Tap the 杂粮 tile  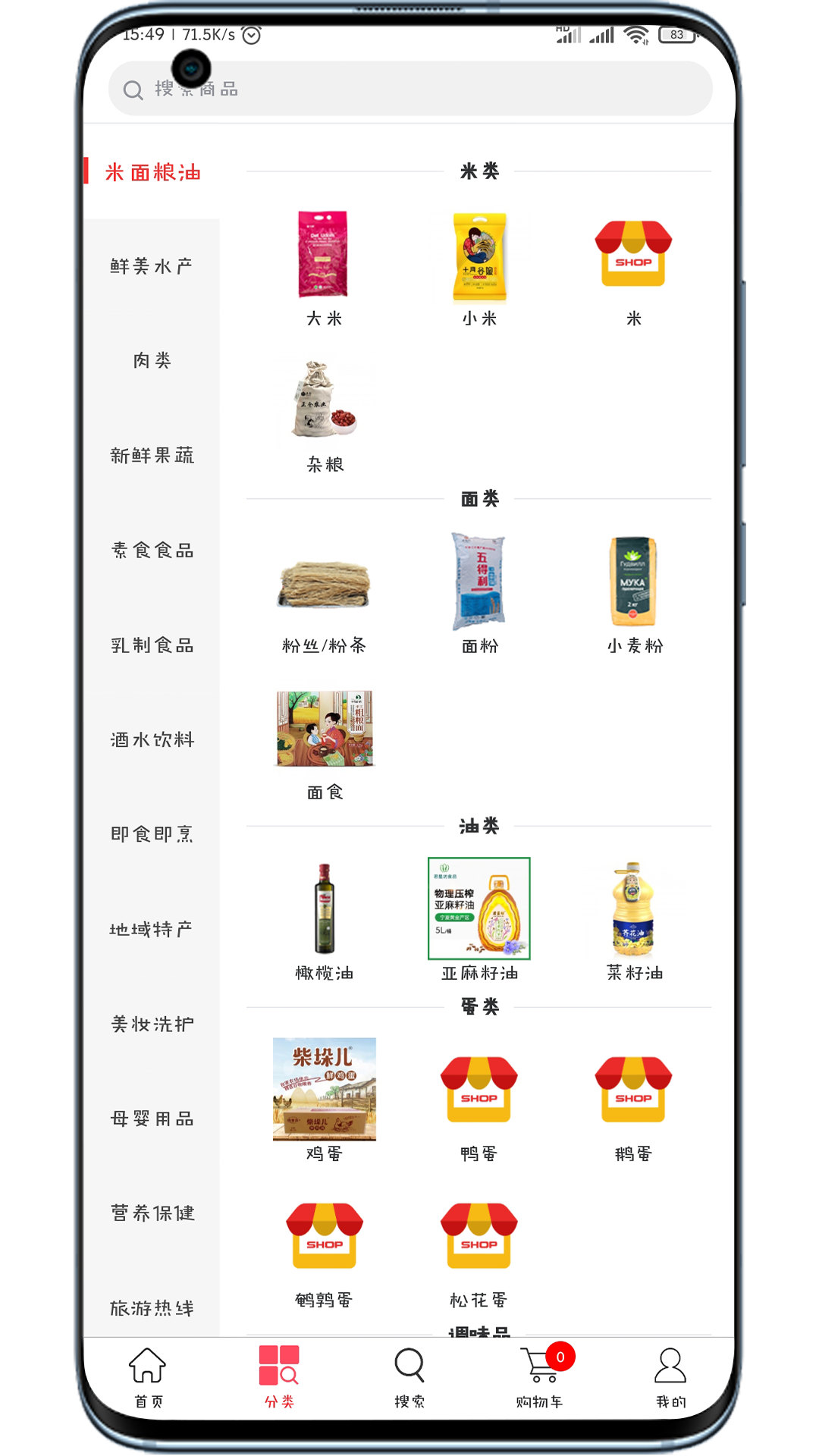tap(324, 414)
